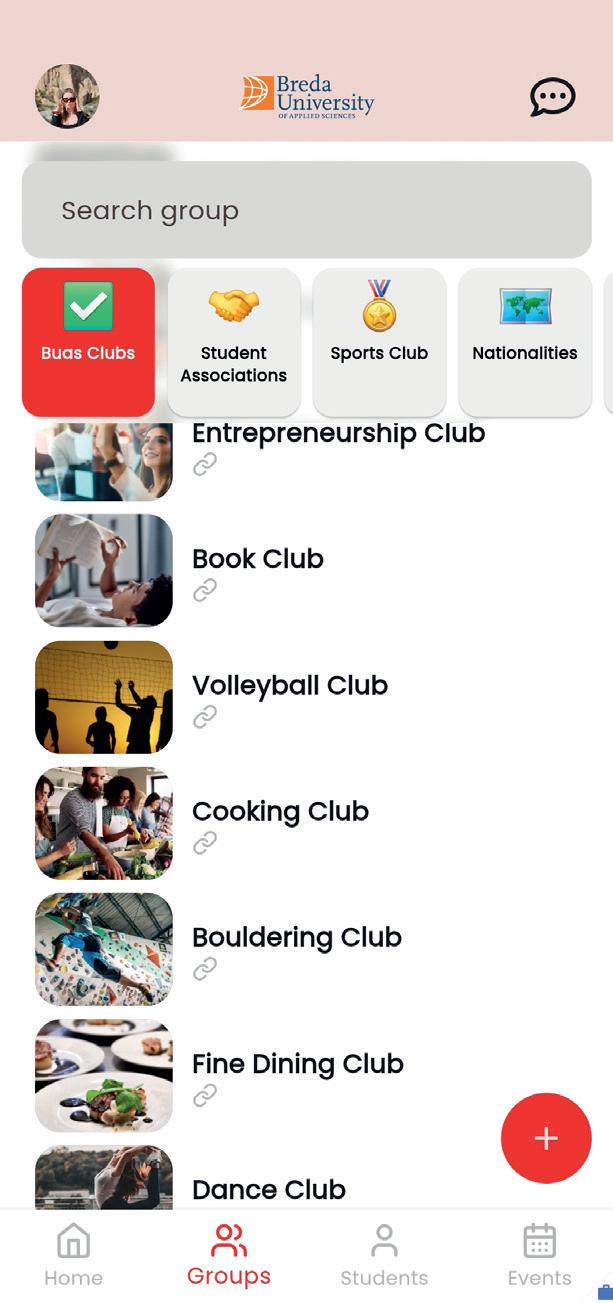Image resolution: width=613 pixels, height=1303 pixels.
Task: Switch to the Home tab
Action: click(x=73, y=1256)
